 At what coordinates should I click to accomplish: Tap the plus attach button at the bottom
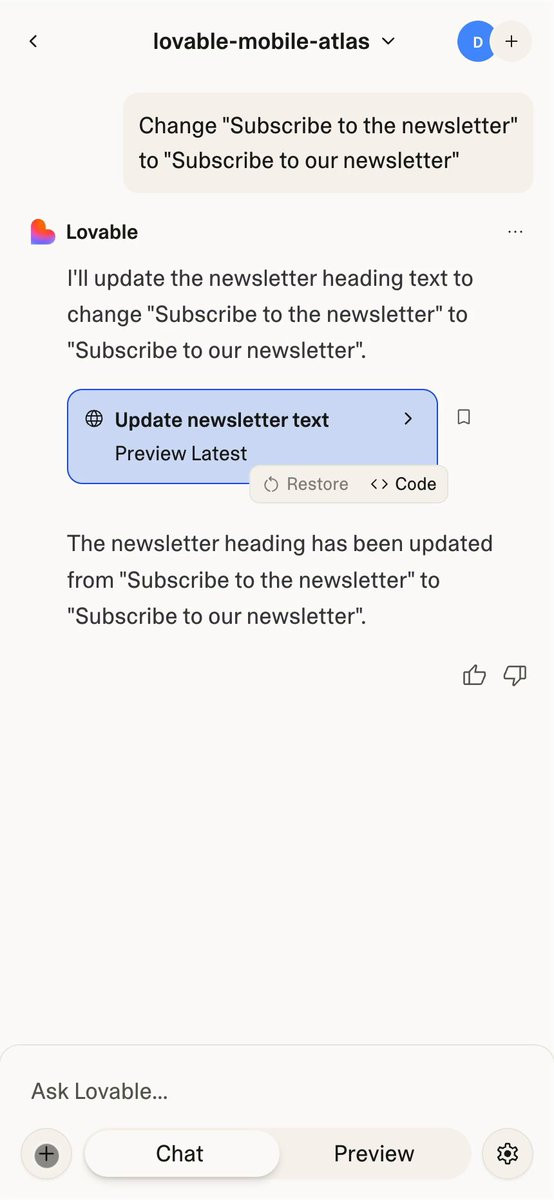click(46, 1154)
